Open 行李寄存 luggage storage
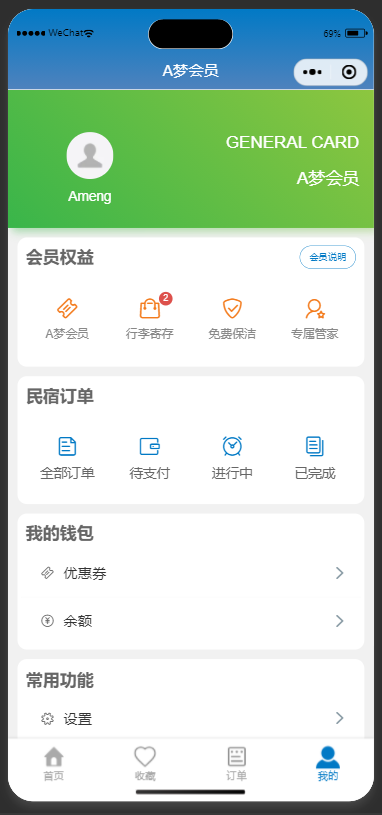 (x=150, y=320)
